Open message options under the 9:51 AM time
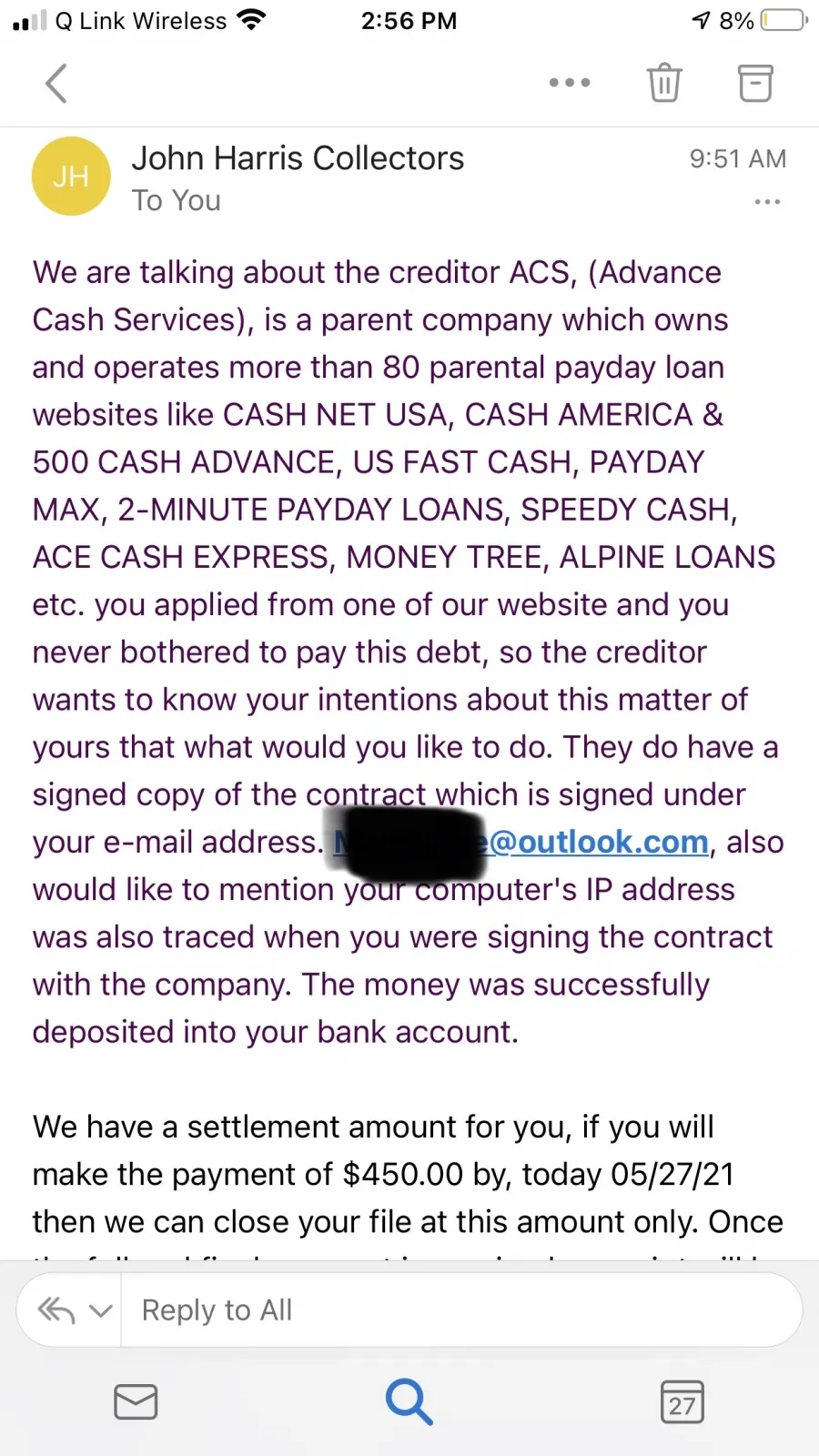This screenshot has height=1456, width=819. pyautogui.click(x=767, y=201)
